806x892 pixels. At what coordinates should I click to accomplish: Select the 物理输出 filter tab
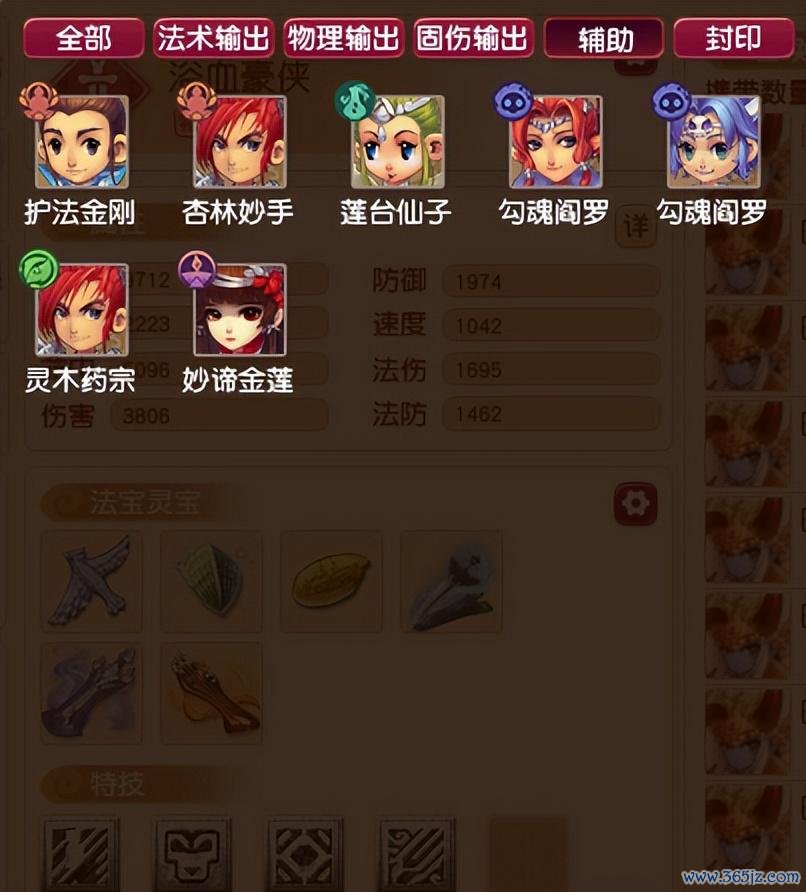coord(344,39)
